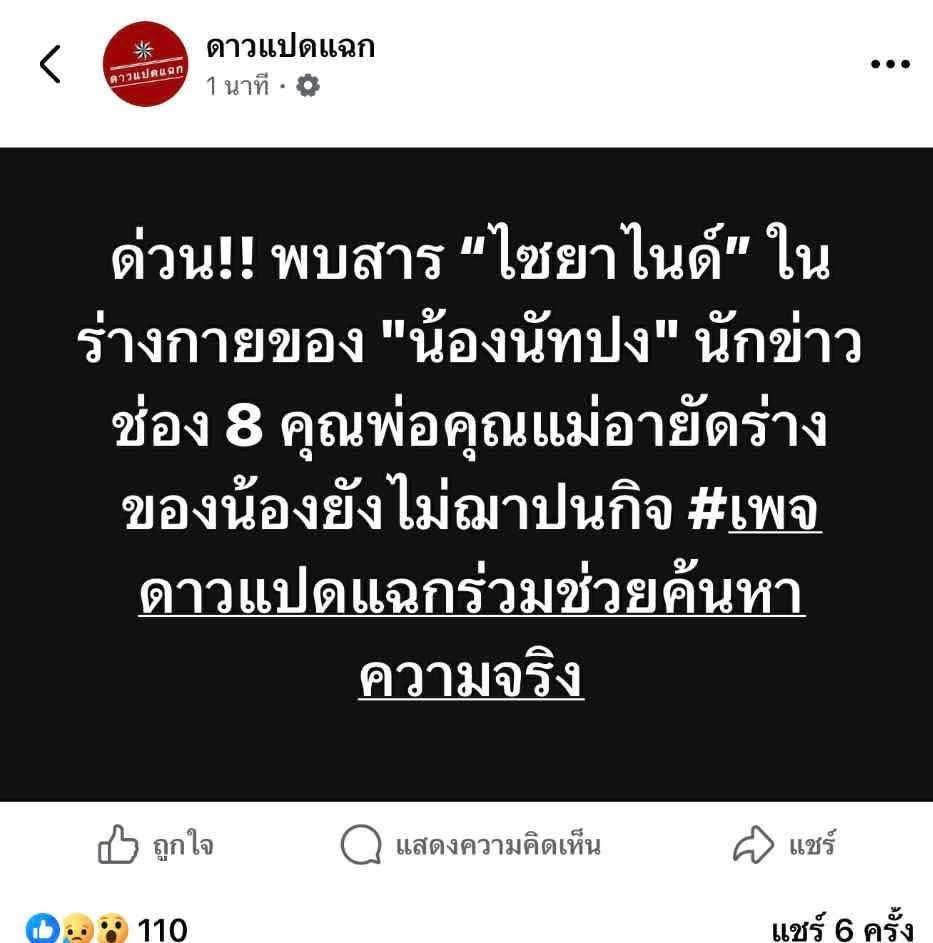Viewport: 933px width, 943px height.
Task: Tap แสดงความคิดเห็น to comment
Action: tap(470, 847)
